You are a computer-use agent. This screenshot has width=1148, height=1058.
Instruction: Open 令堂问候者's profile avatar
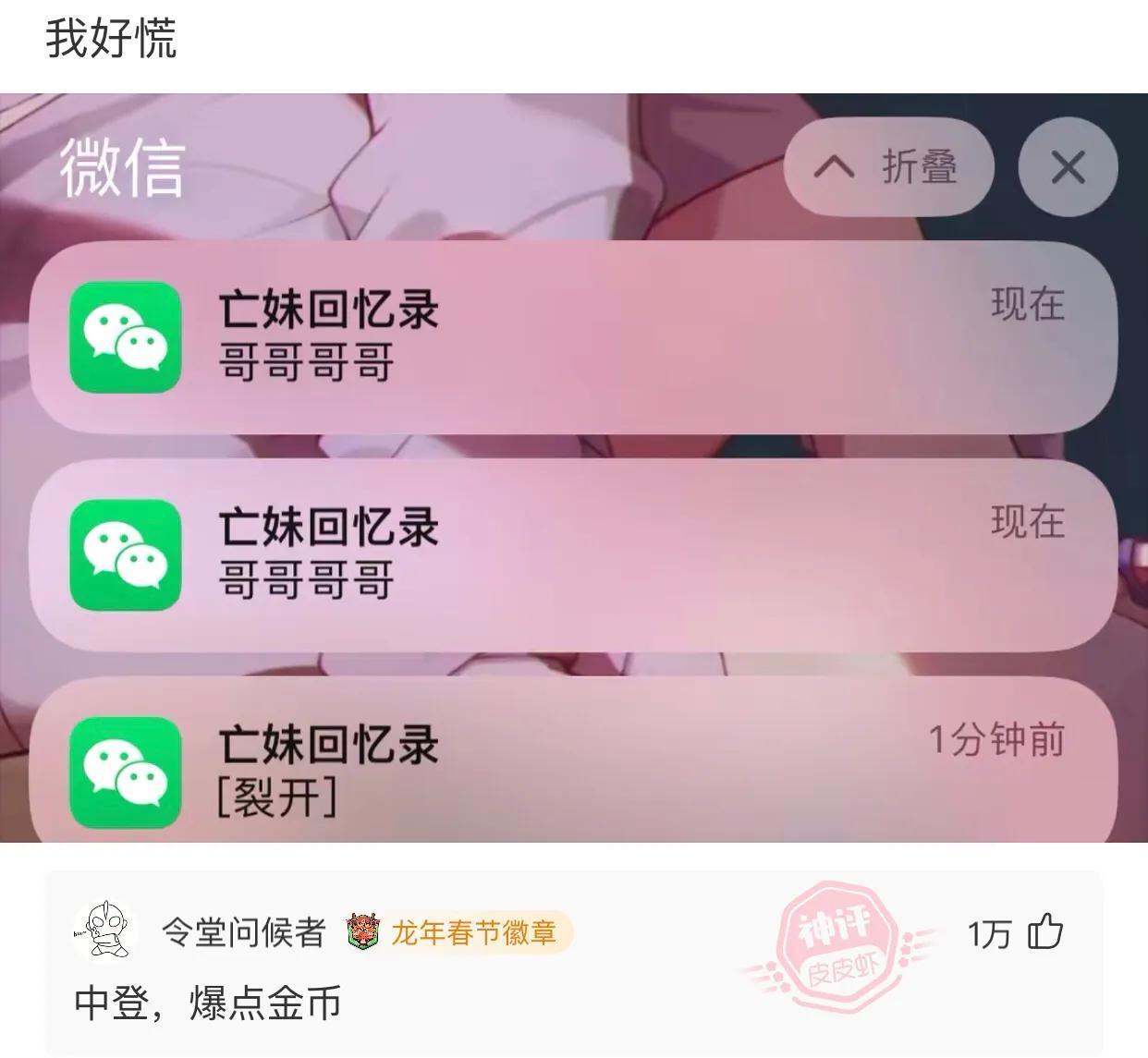[104, 932]
